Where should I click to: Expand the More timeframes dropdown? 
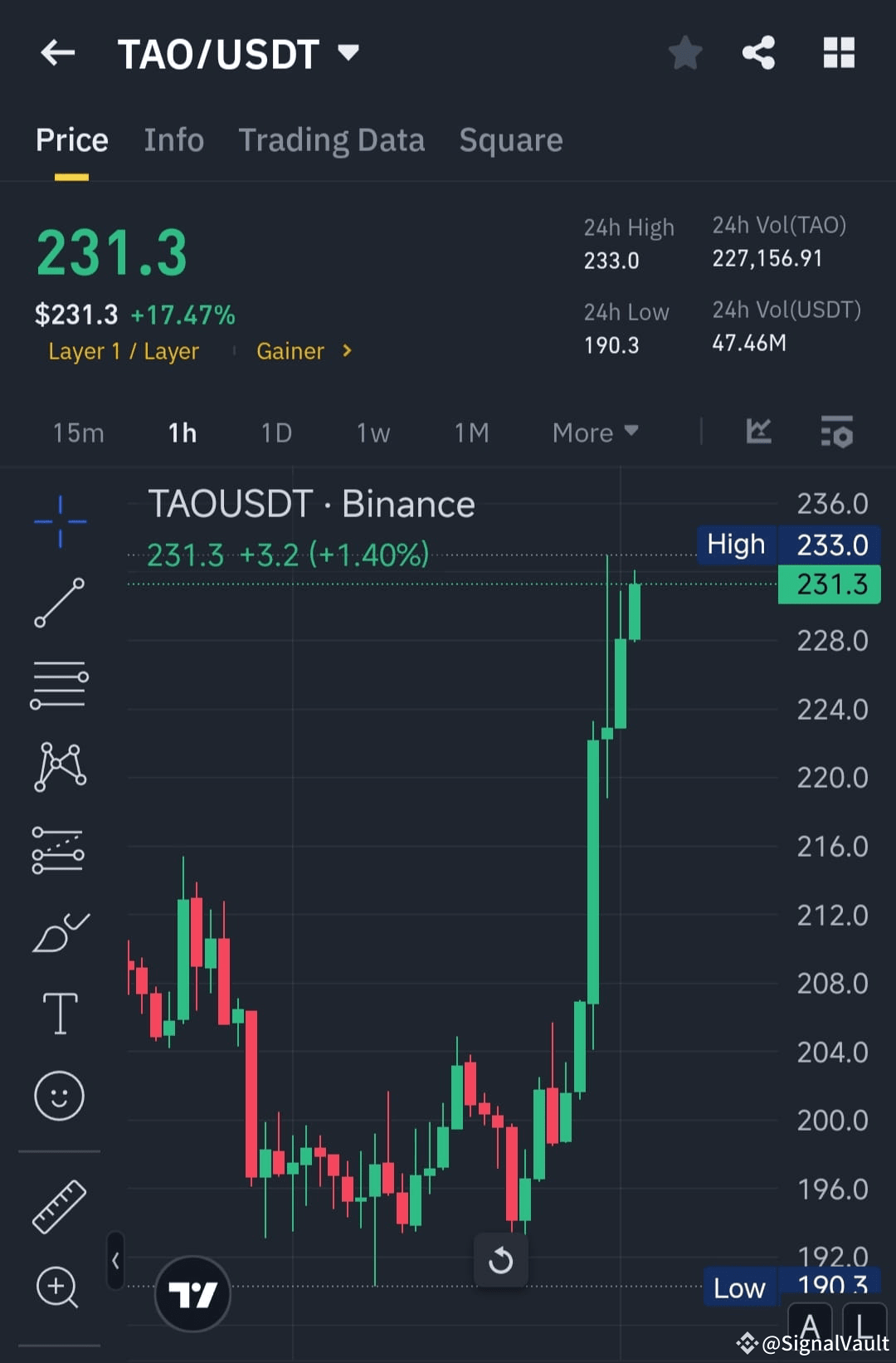(x=595, y=432)
